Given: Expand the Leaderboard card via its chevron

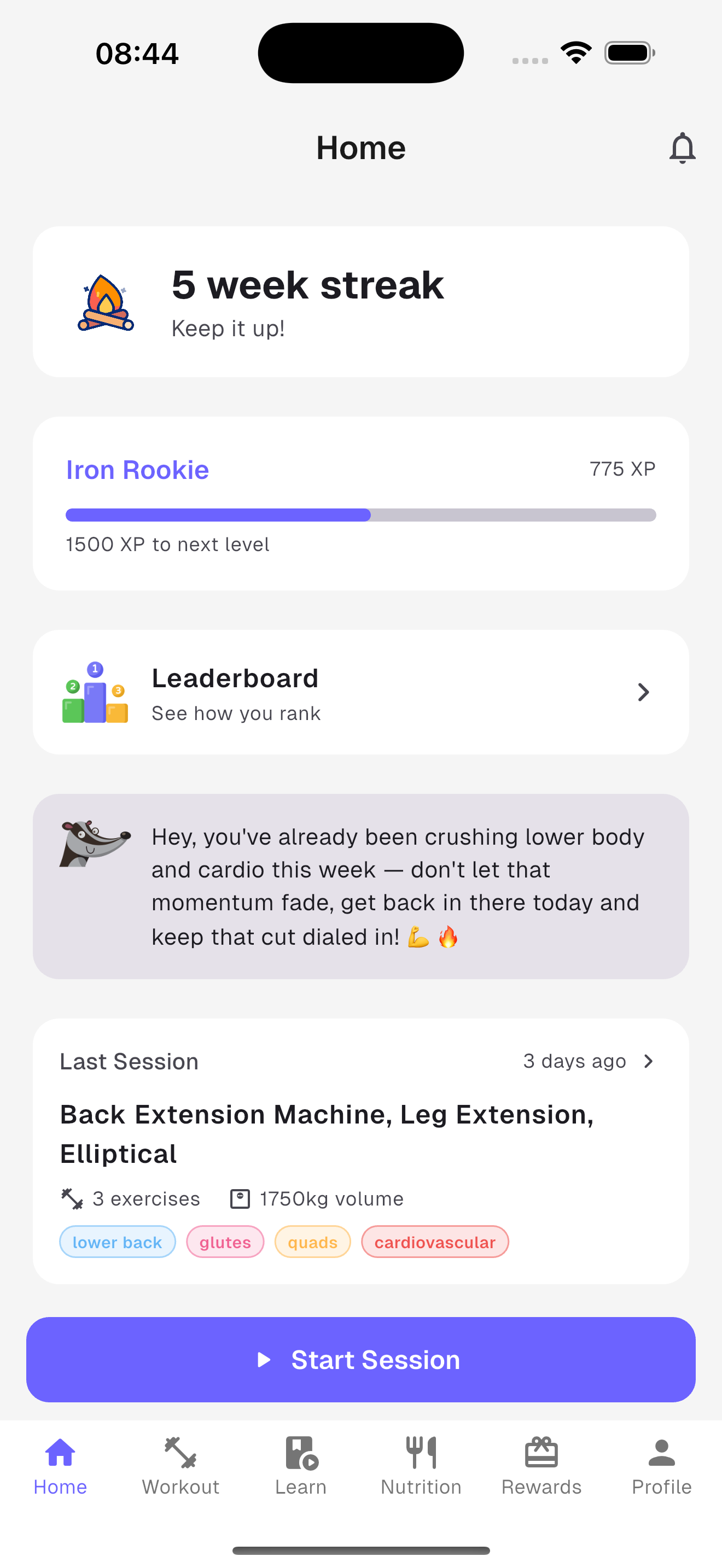Looking at the screenshot, I should (x=643, y=692).
